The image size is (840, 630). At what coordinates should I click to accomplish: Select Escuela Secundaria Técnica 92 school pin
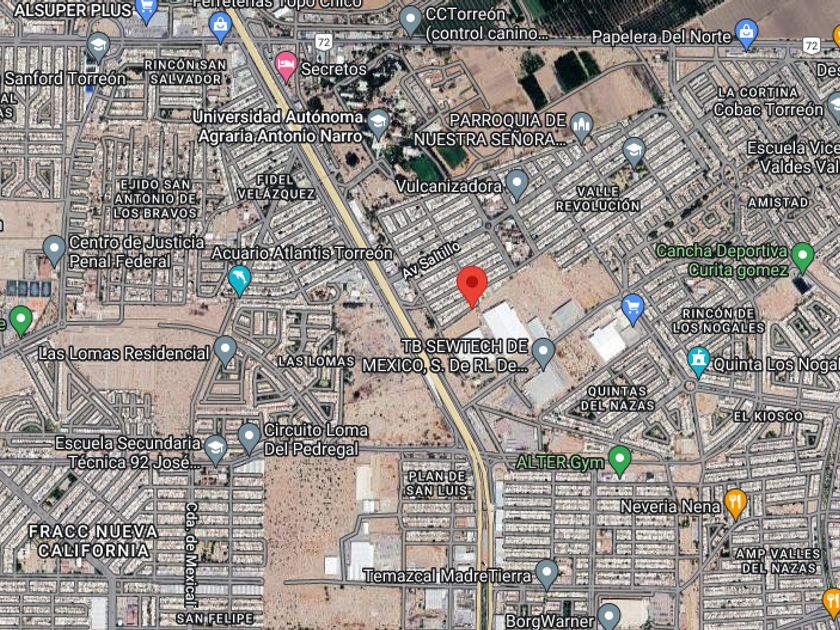click(215, 451)
